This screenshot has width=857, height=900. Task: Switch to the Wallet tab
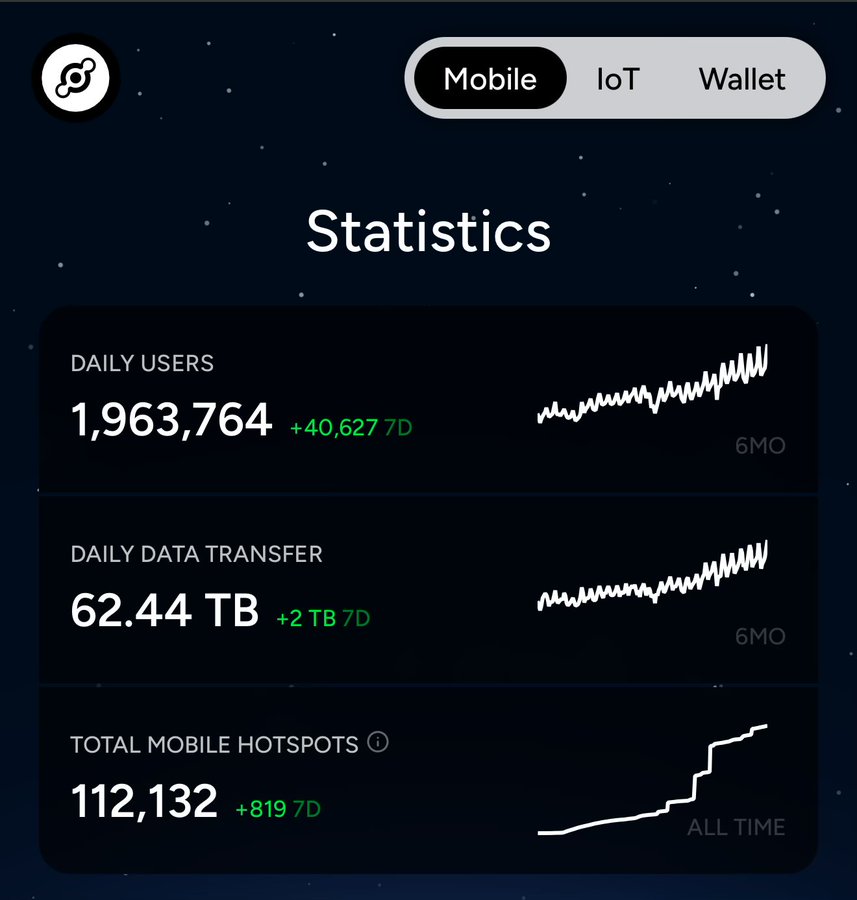pyautogui.click(x=742, y=79)
